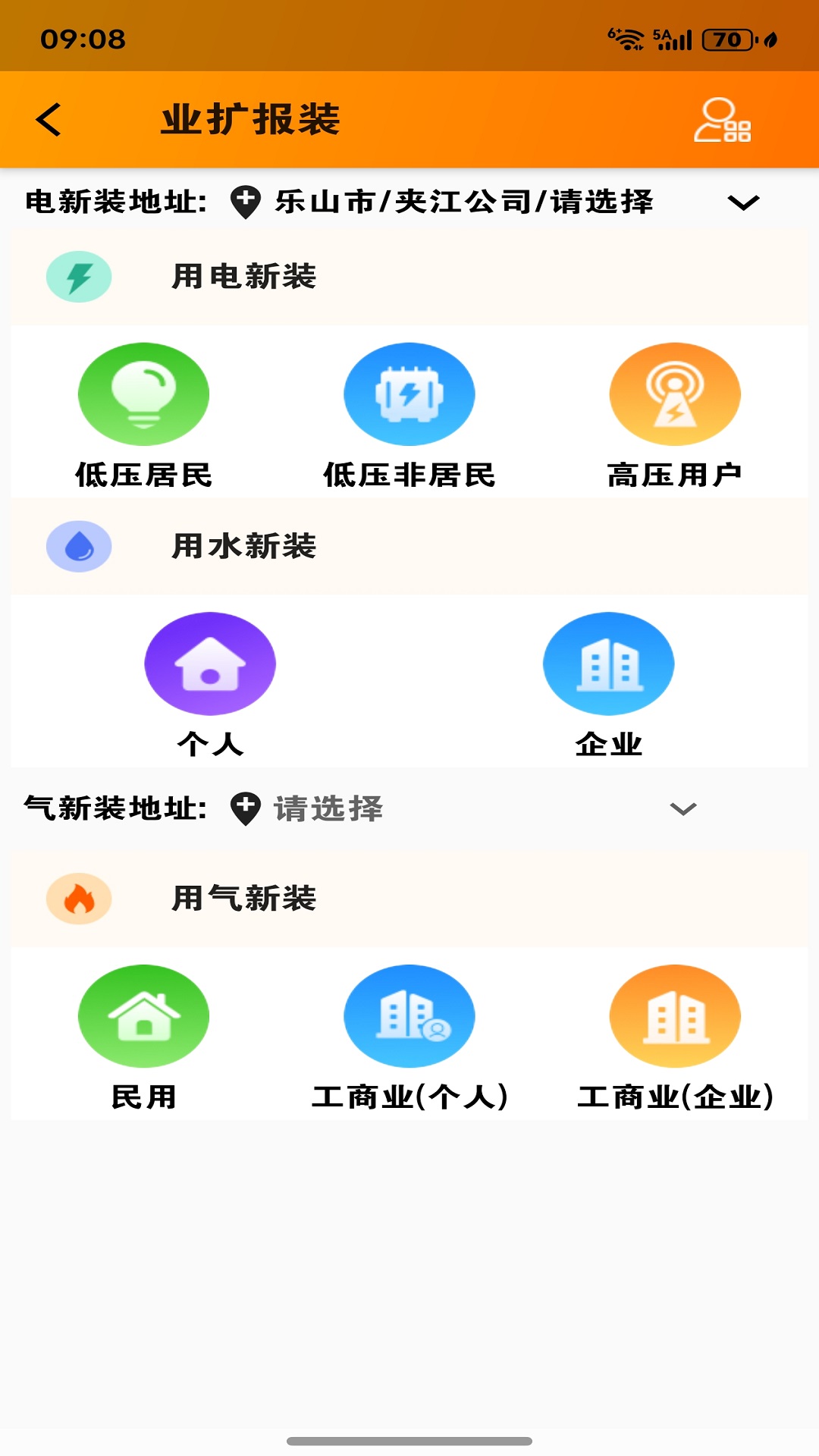
Task: Tap the bottom navigation gesture bar
Action: [409, 1438]
